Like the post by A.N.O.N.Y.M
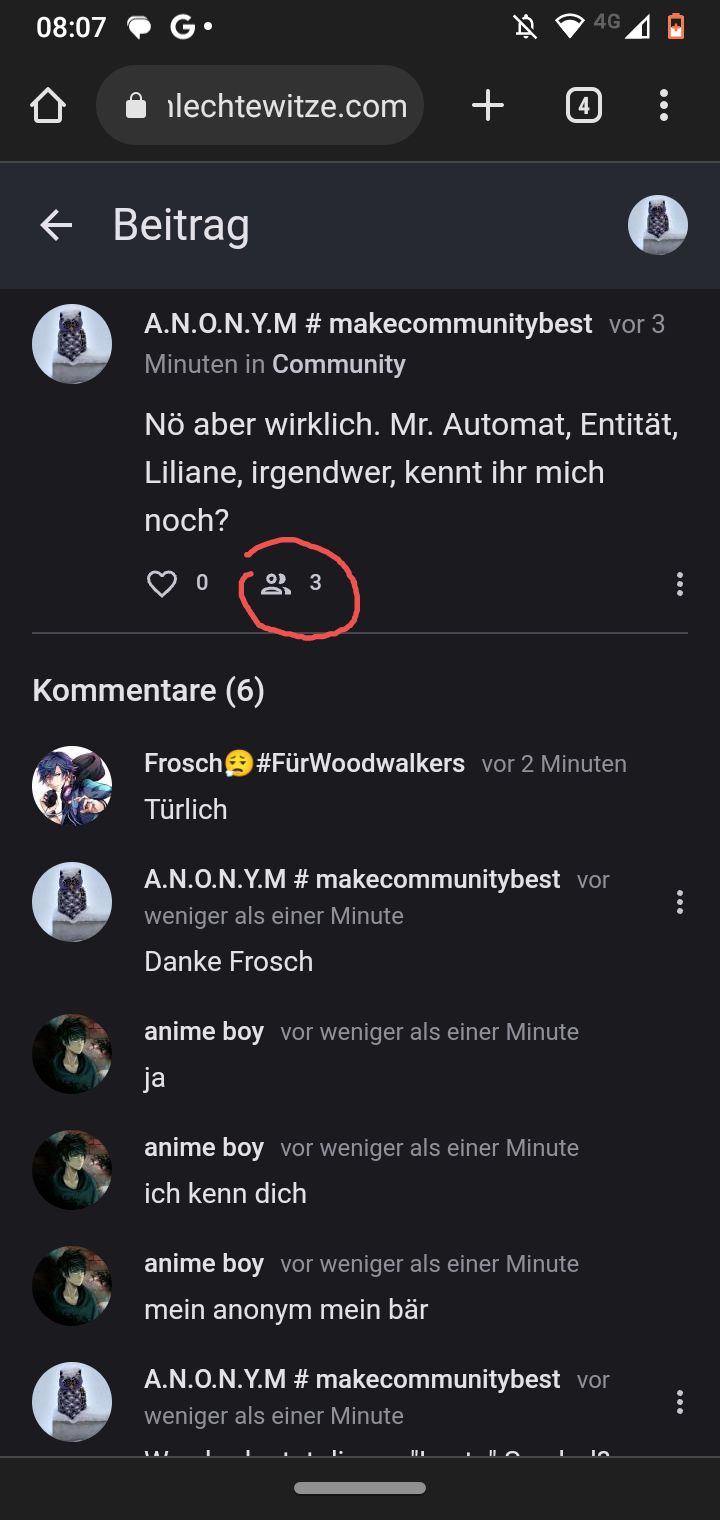720x1520 pixels. pyautogui.click(x=162, y=583)
